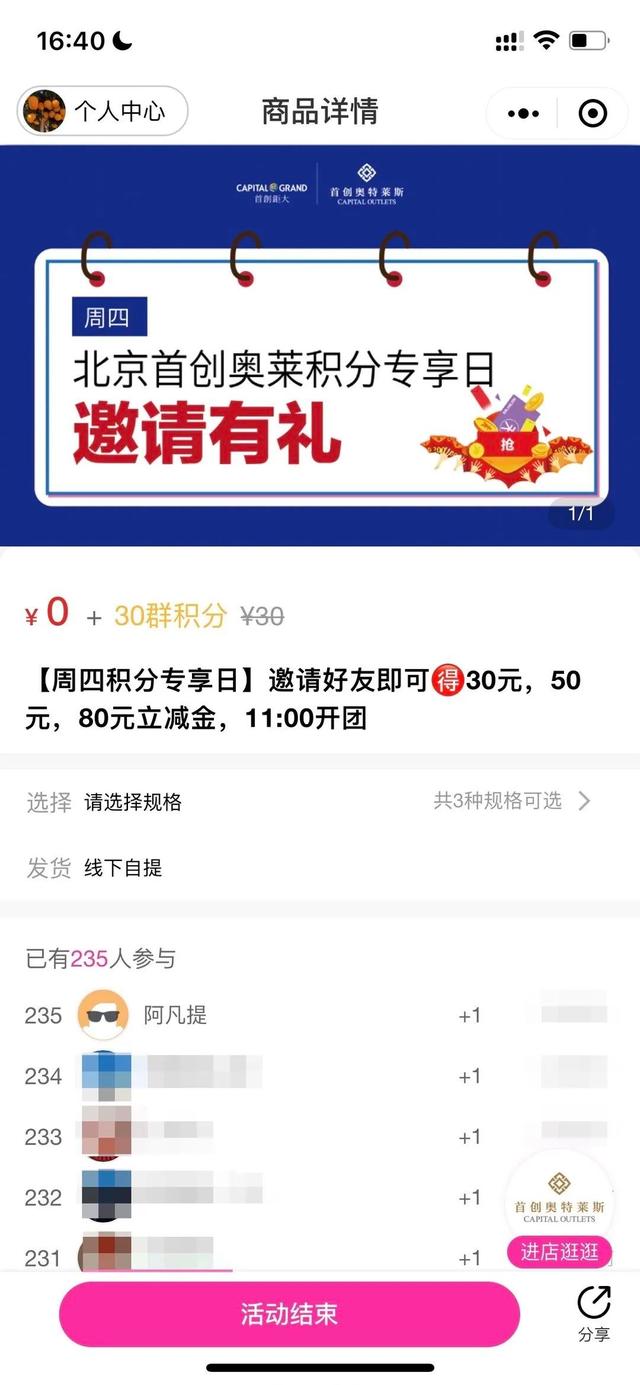Open the 邀请有礼 banner image
Viewport: 640px width, 1385px height.
click(x=320, y=370)
